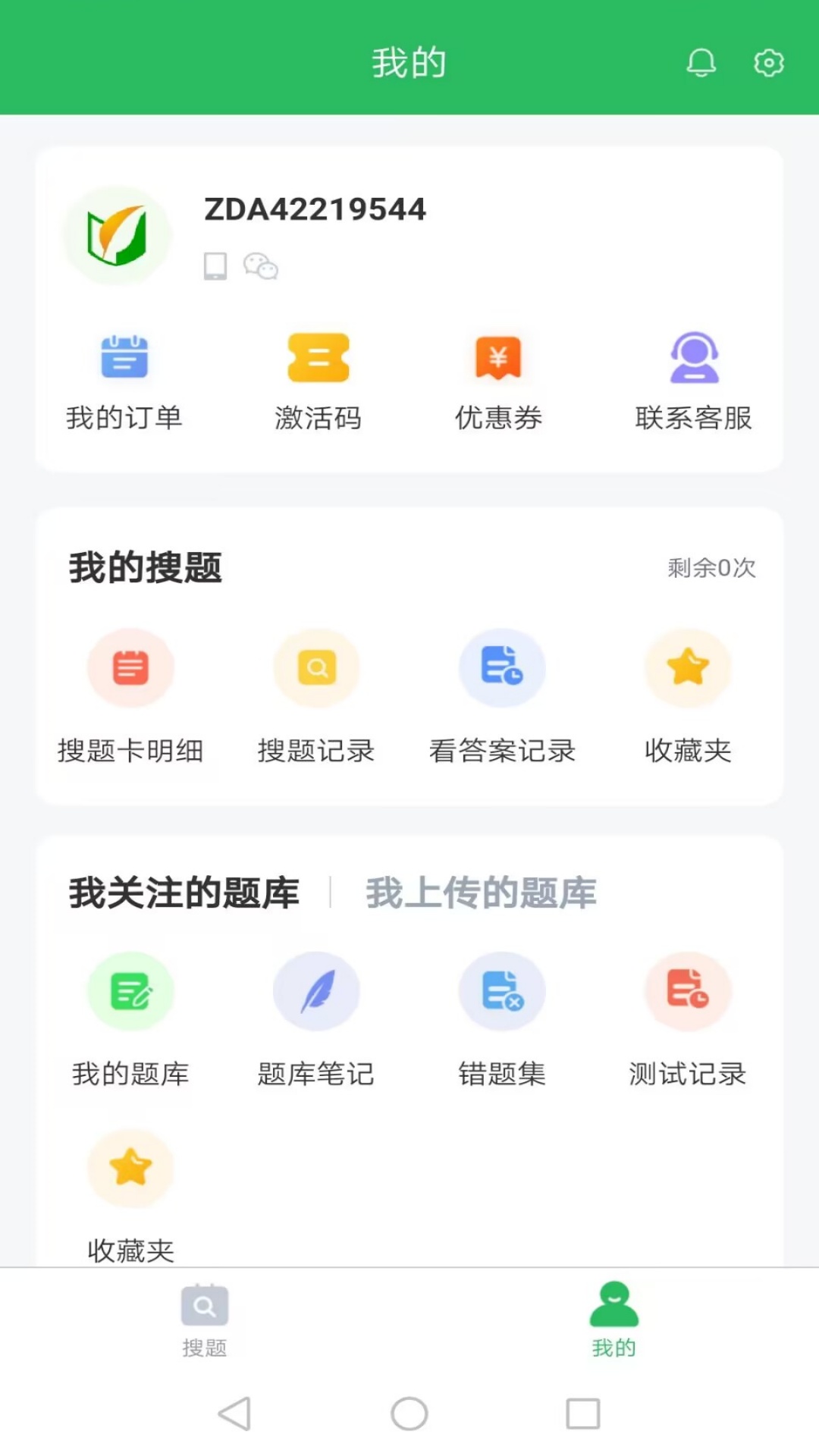Open the notifications bell
The image size is (819, 1456).
coord(701,63)
